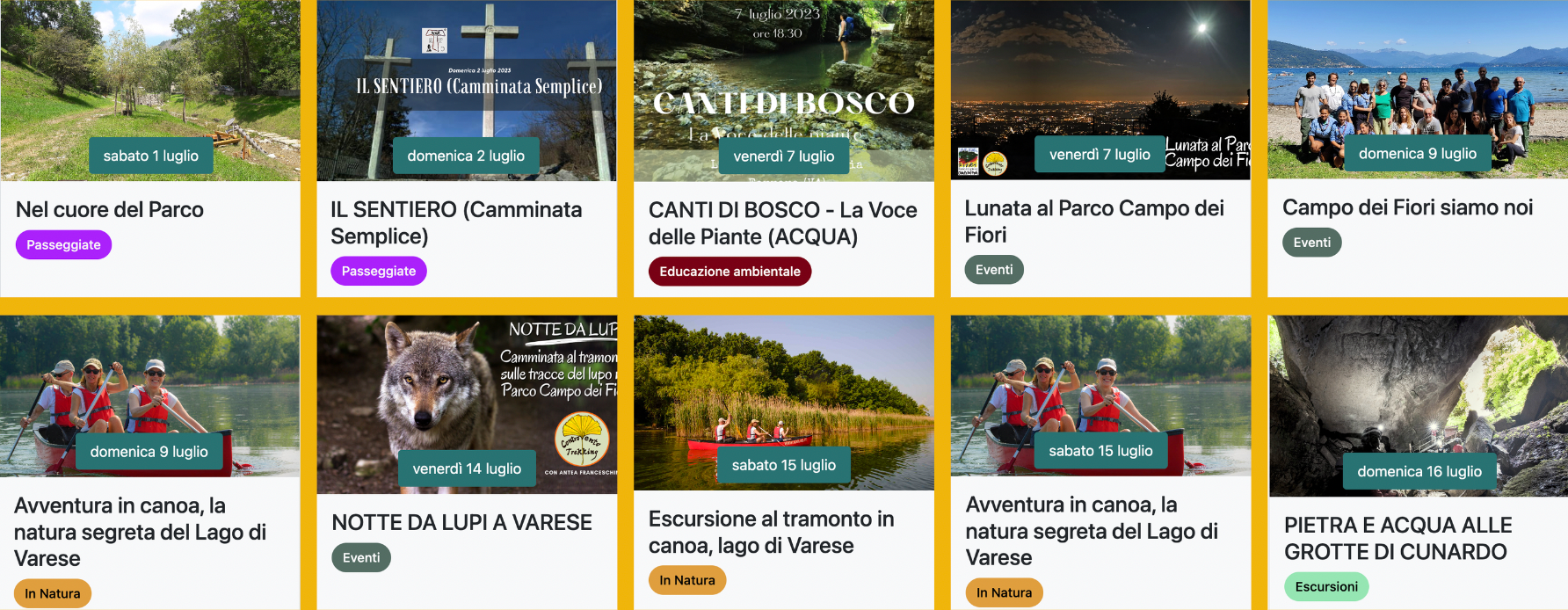Select In Natura tag under Escursione al tramonto
Screen dimensions: 1568x610
click(x=687, y=580)
